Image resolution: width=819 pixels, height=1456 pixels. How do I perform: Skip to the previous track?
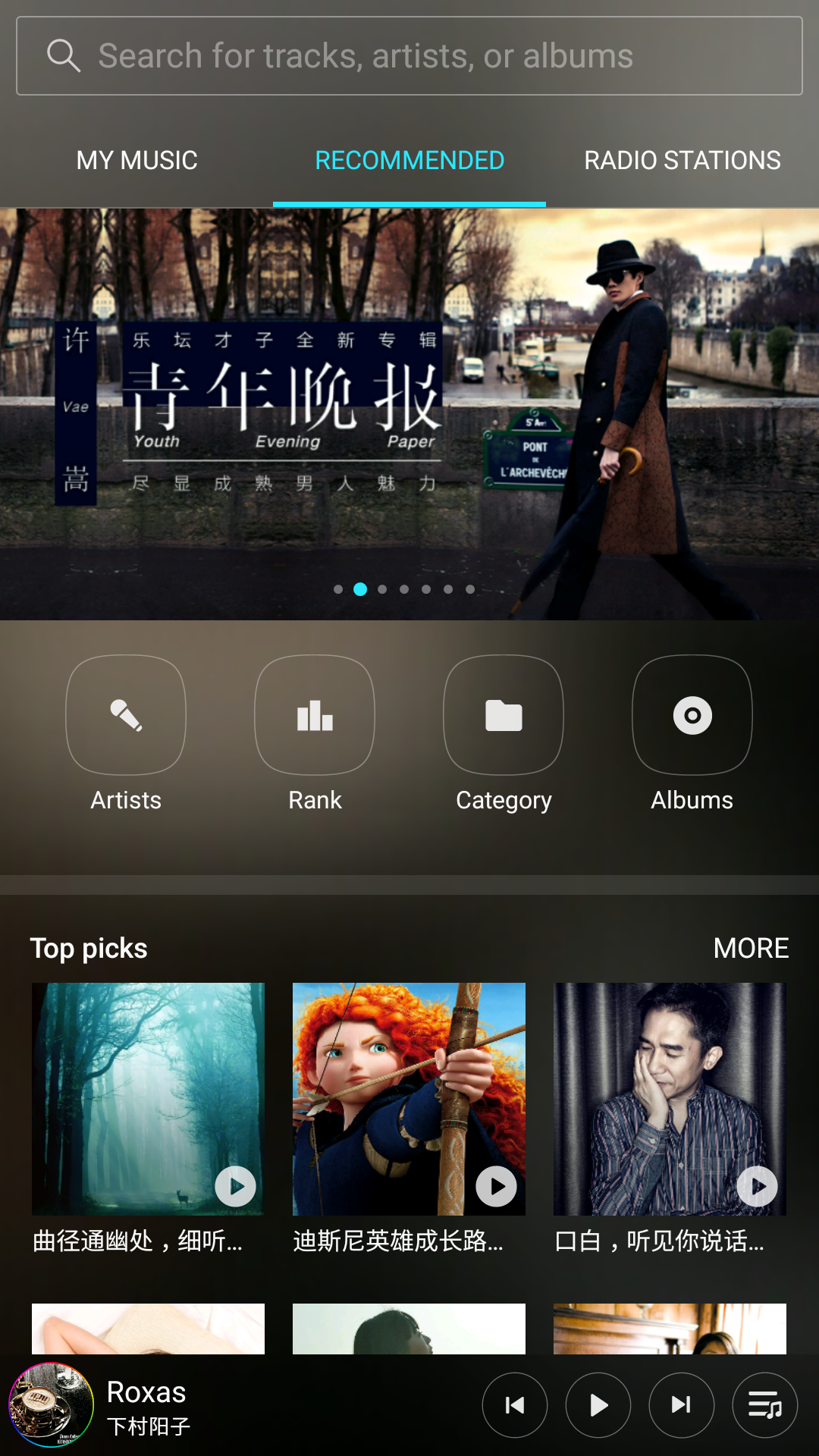[x=515, y=1405]
